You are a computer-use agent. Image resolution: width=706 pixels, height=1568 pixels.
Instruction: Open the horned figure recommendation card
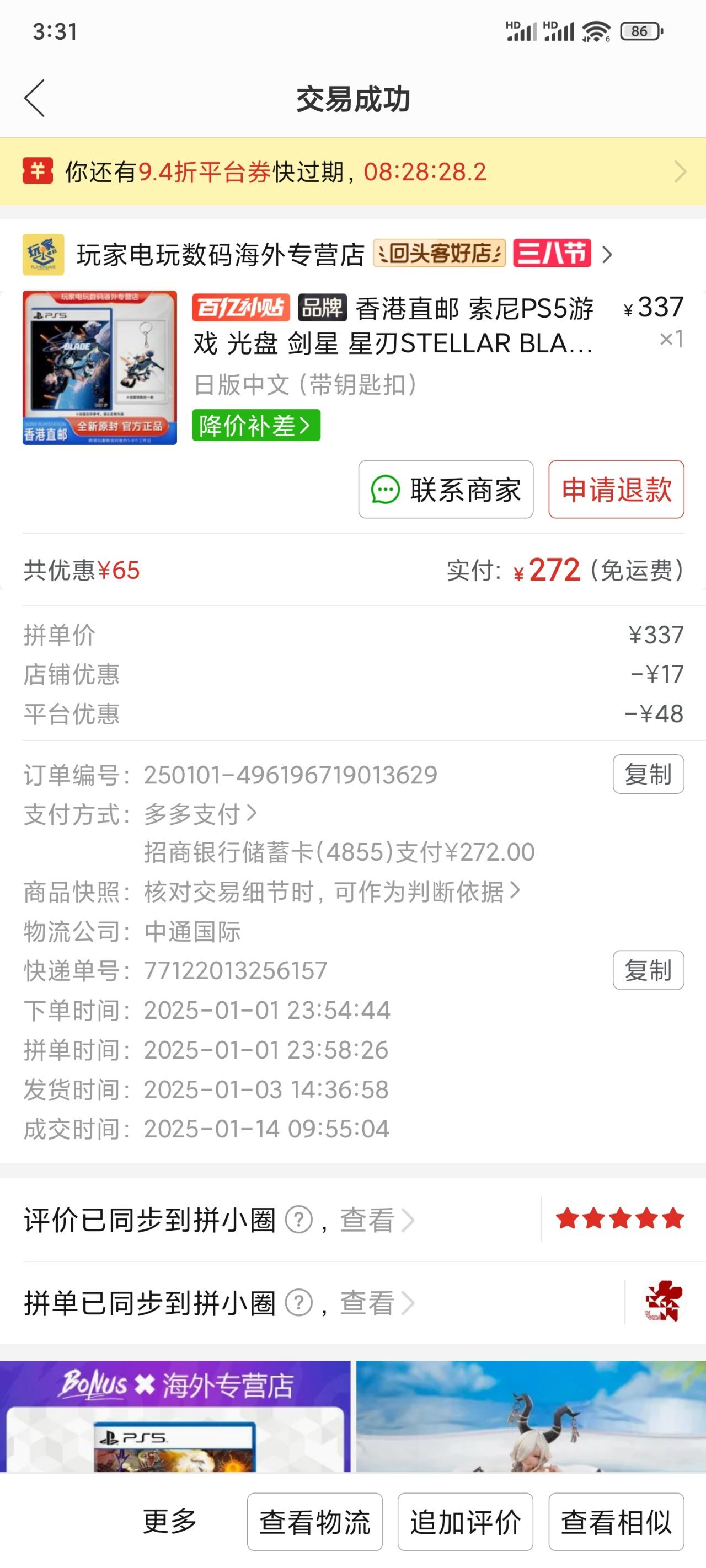click(530, 1416)
